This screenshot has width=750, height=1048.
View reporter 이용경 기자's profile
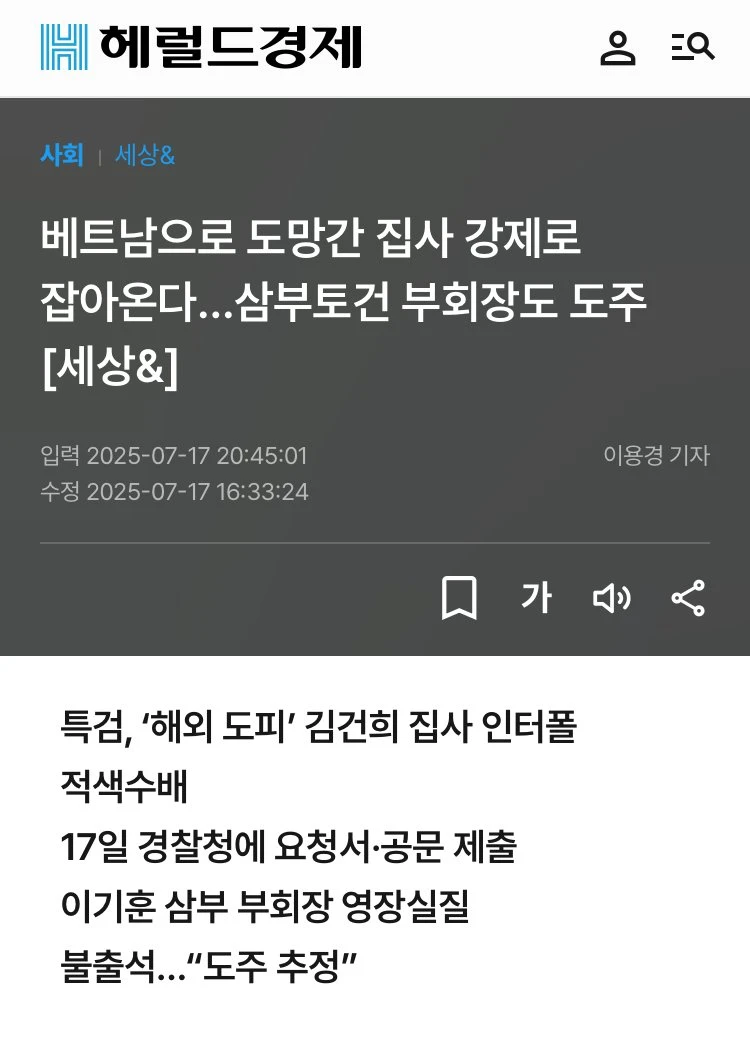[656, 455]
